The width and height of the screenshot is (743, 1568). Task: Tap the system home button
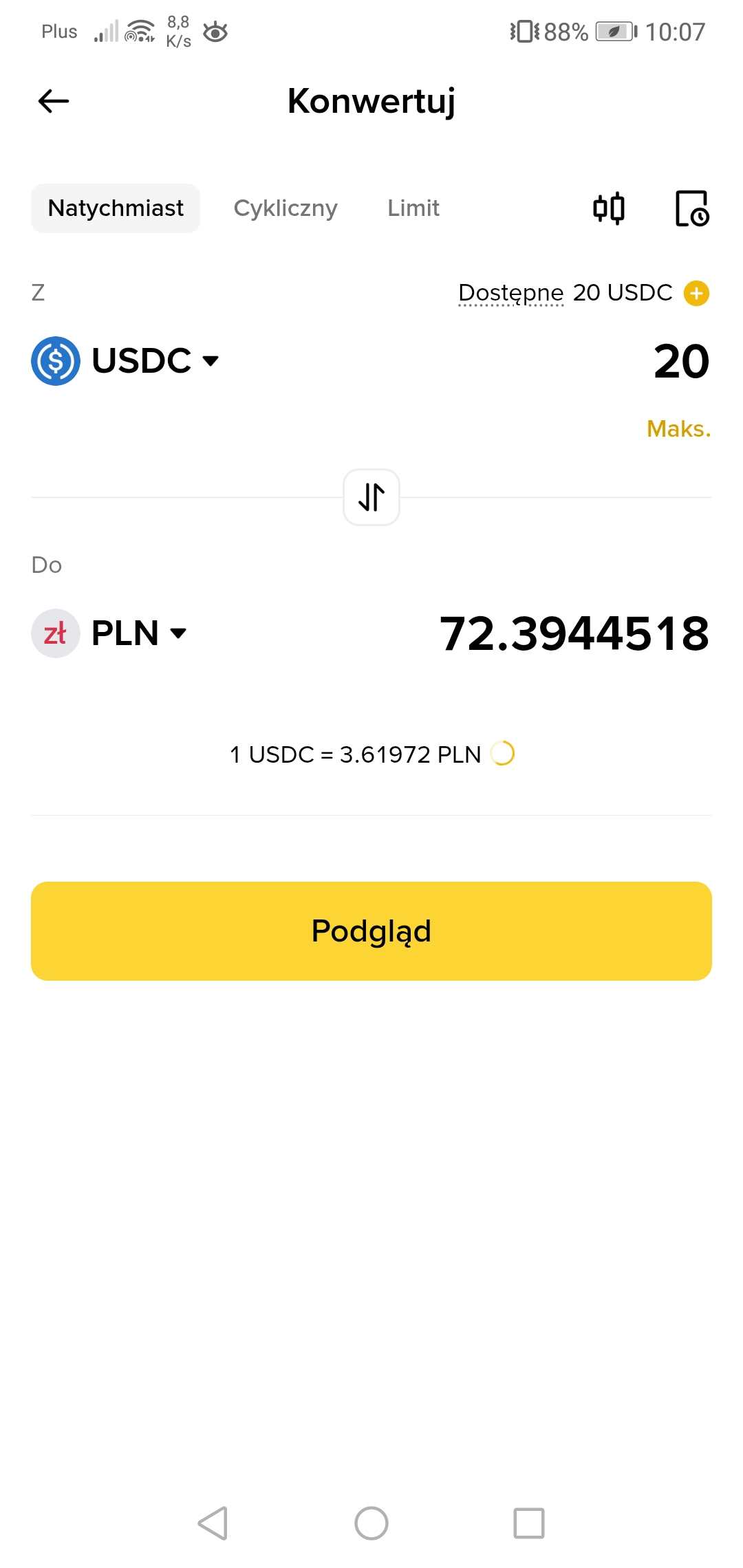[x=371, y=1523]
